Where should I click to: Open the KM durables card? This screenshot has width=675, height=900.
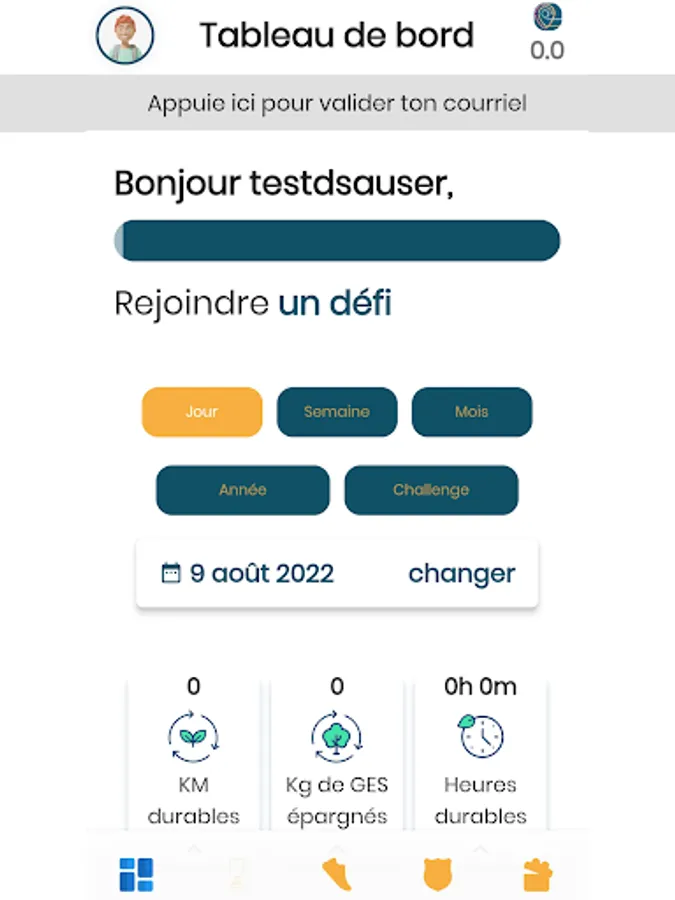pos(193,752)
